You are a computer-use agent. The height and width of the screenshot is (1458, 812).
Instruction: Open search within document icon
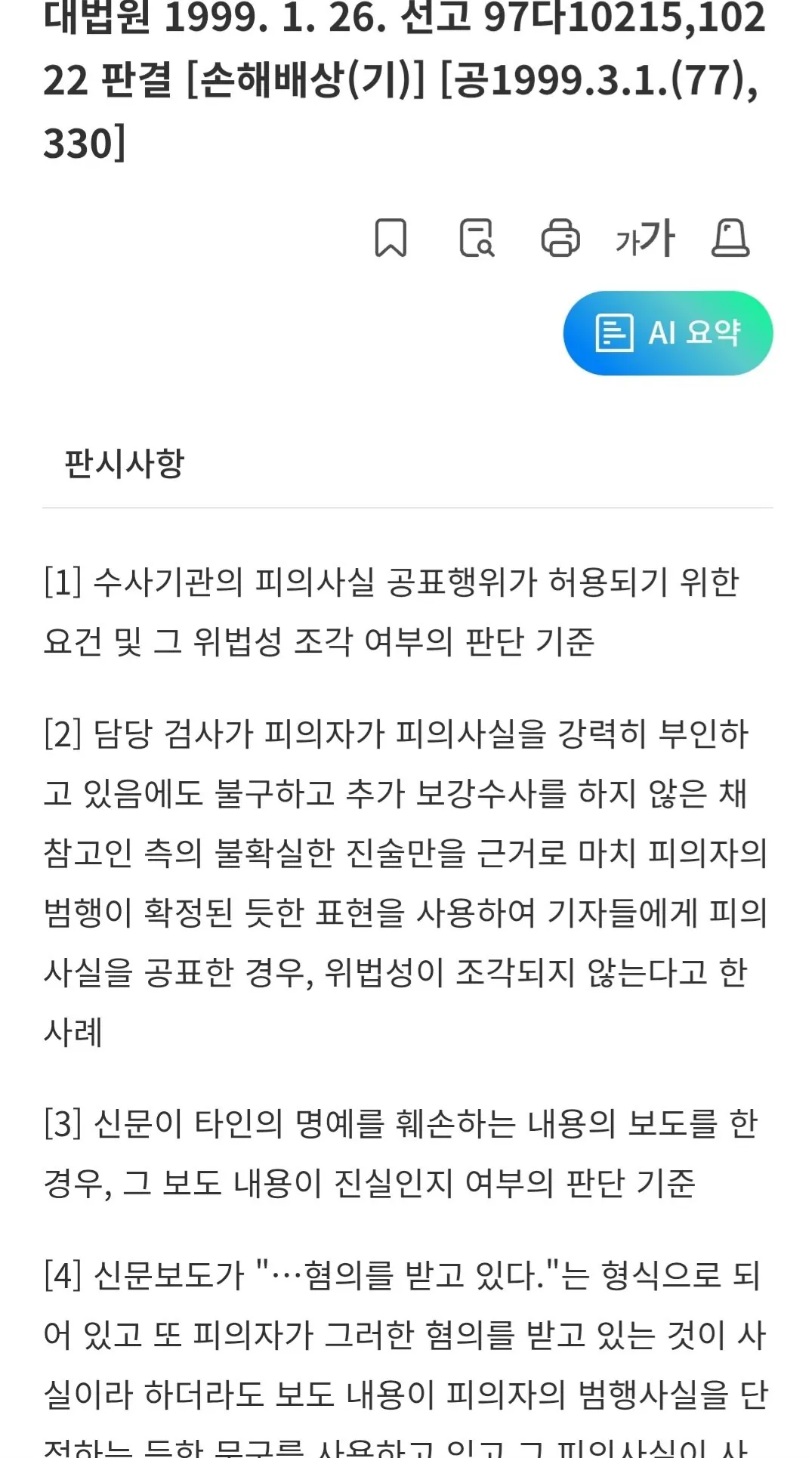point(477,238)
